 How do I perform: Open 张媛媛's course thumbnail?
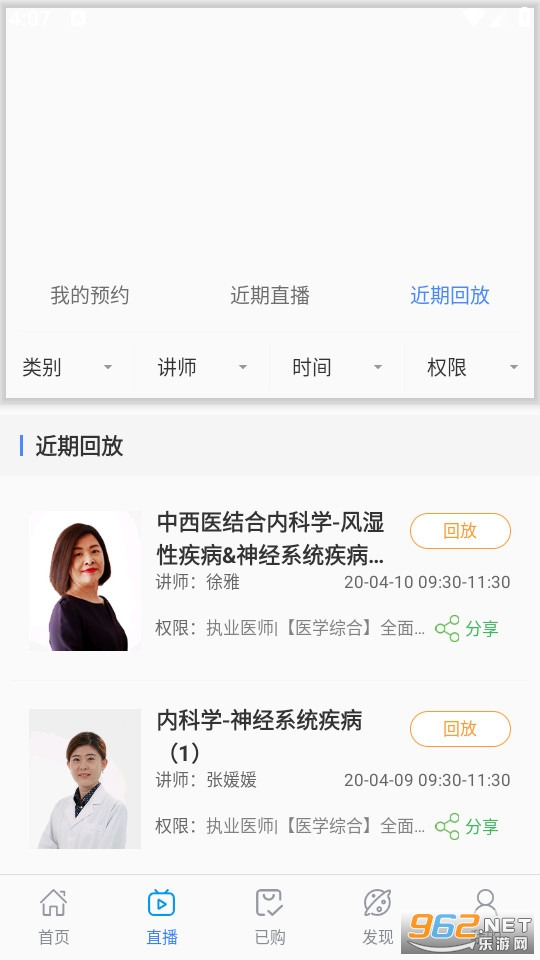click(x=84, y=779)
